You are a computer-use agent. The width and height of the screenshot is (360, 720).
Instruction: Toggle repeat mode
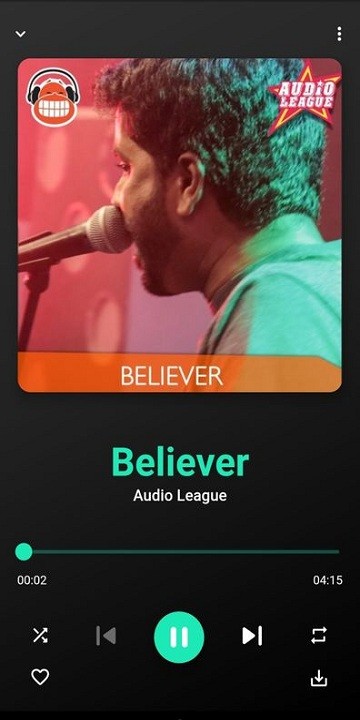[x=319, y=636]
